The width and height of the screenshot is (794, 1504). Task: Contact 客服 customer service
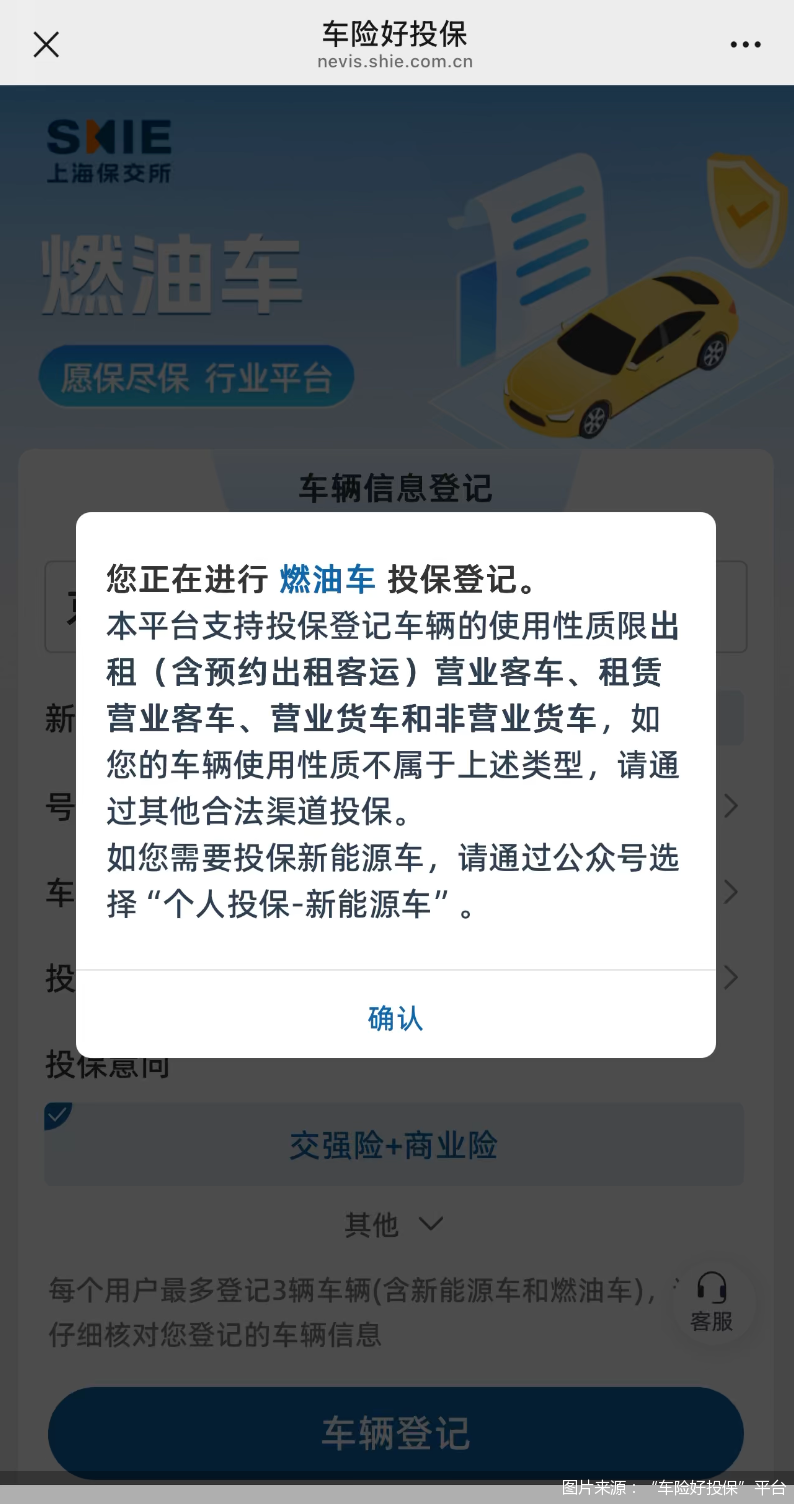click(712, 1301)
